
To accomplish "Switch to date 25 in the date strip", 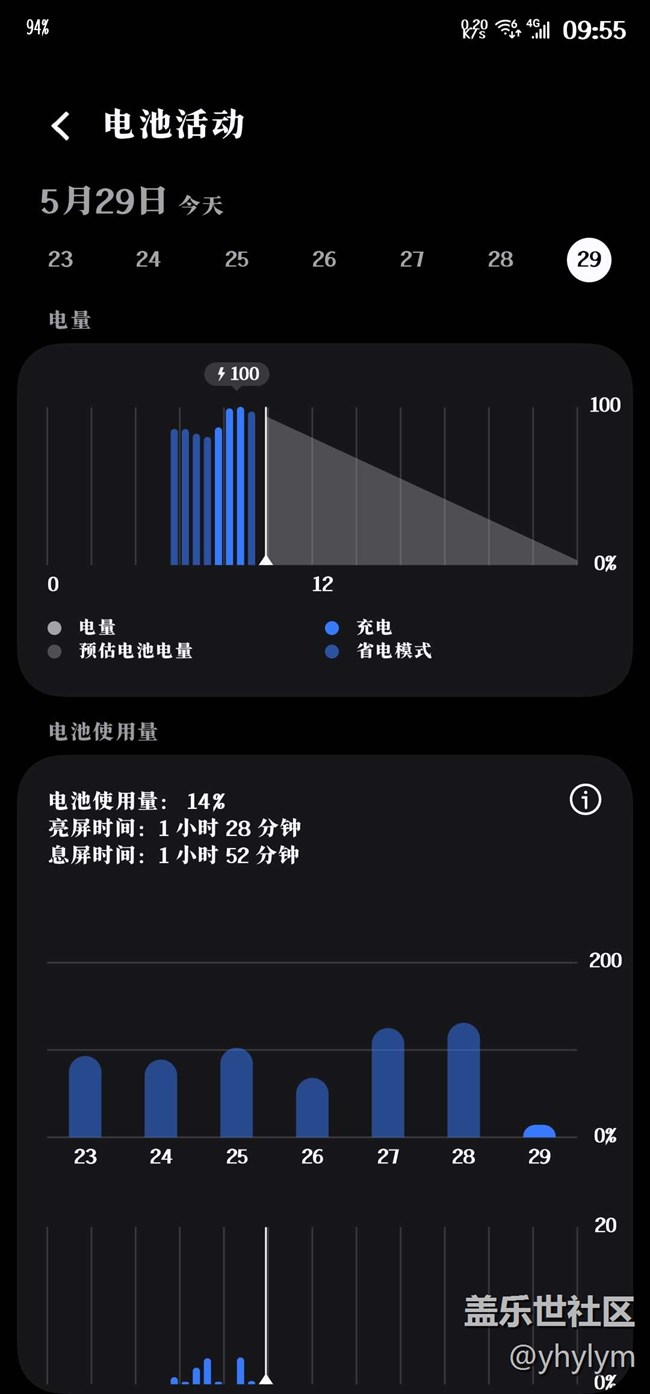I will [236, 259].
